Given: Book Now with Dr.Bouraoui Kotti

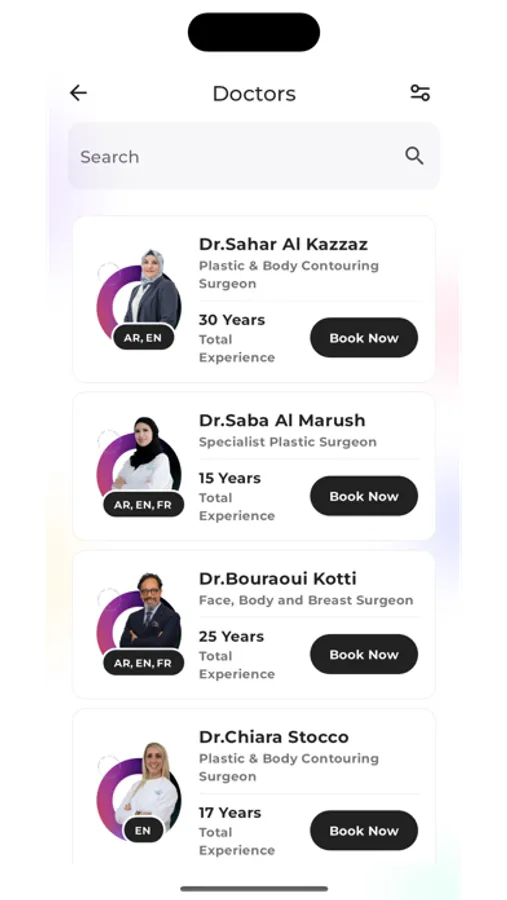Looking at the screenshot, I should (x=364, y=655).
